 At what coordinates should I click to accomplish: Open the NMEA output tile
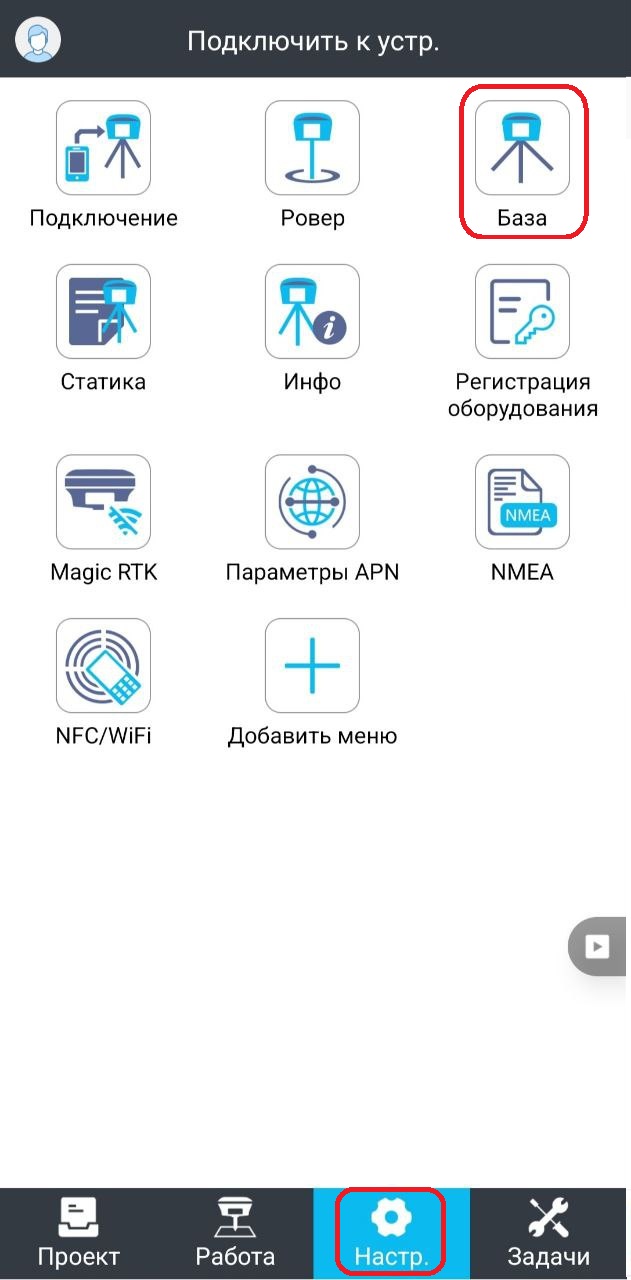(x=522, y=502)
